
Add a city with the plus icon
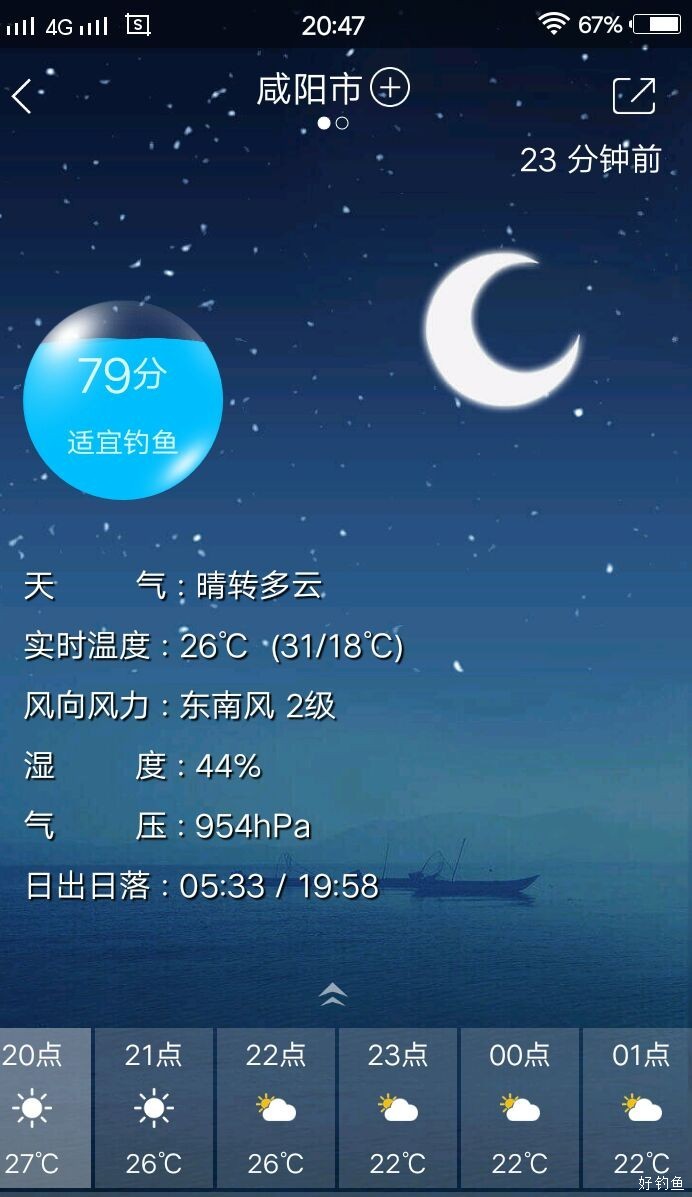click(390, 89)
